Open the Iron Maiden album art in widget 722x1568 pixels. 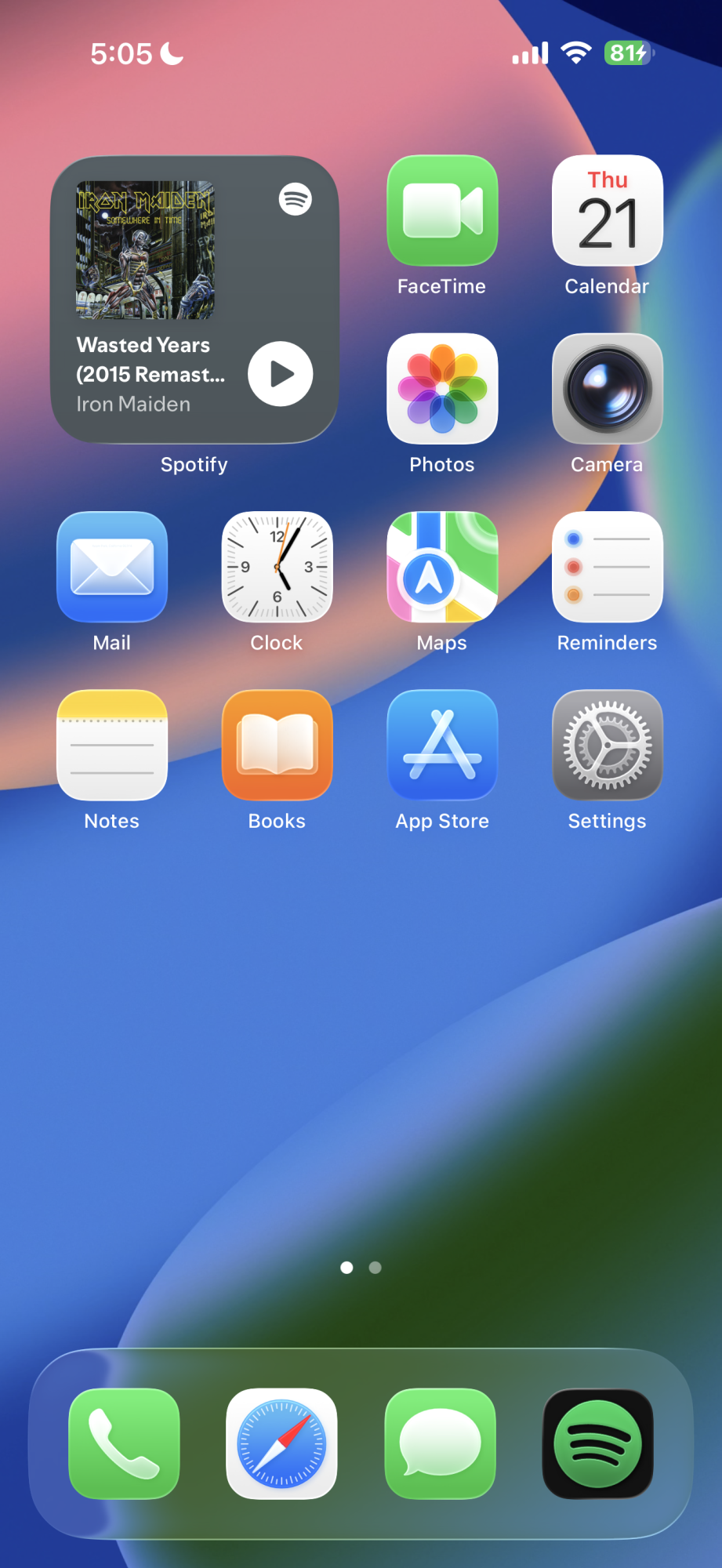(x=145, y=250)
